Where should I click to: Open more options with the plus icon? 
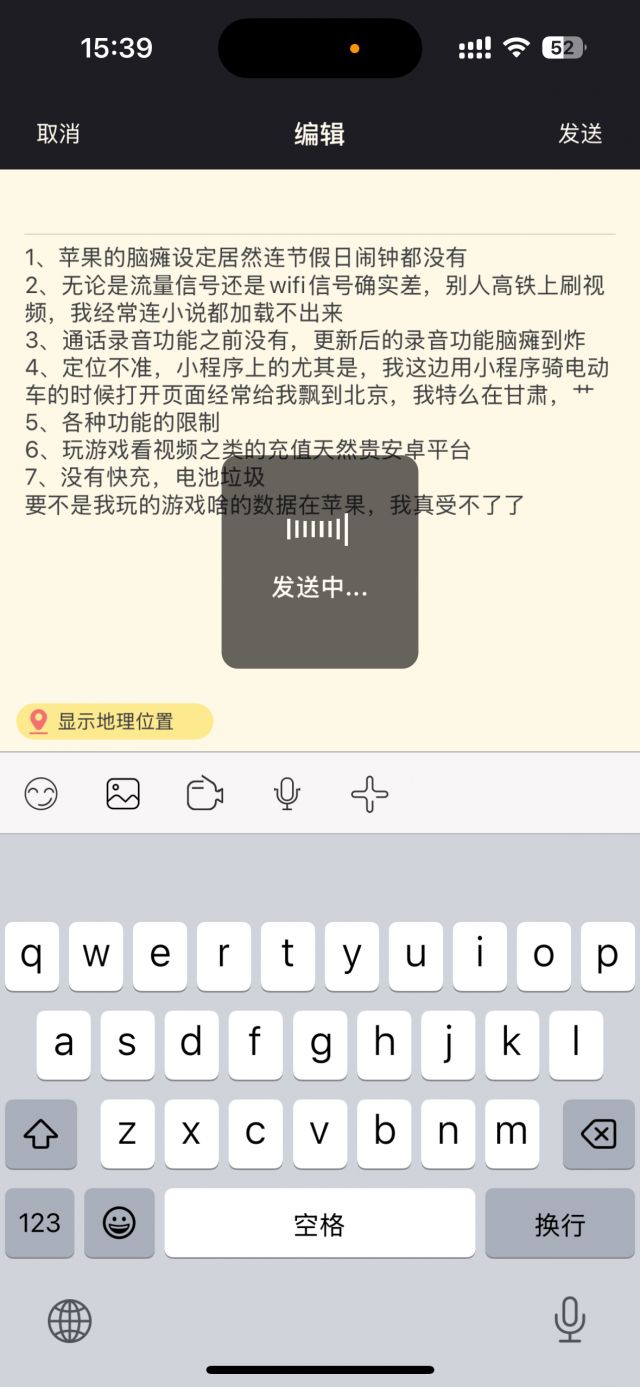coord(369,794)
